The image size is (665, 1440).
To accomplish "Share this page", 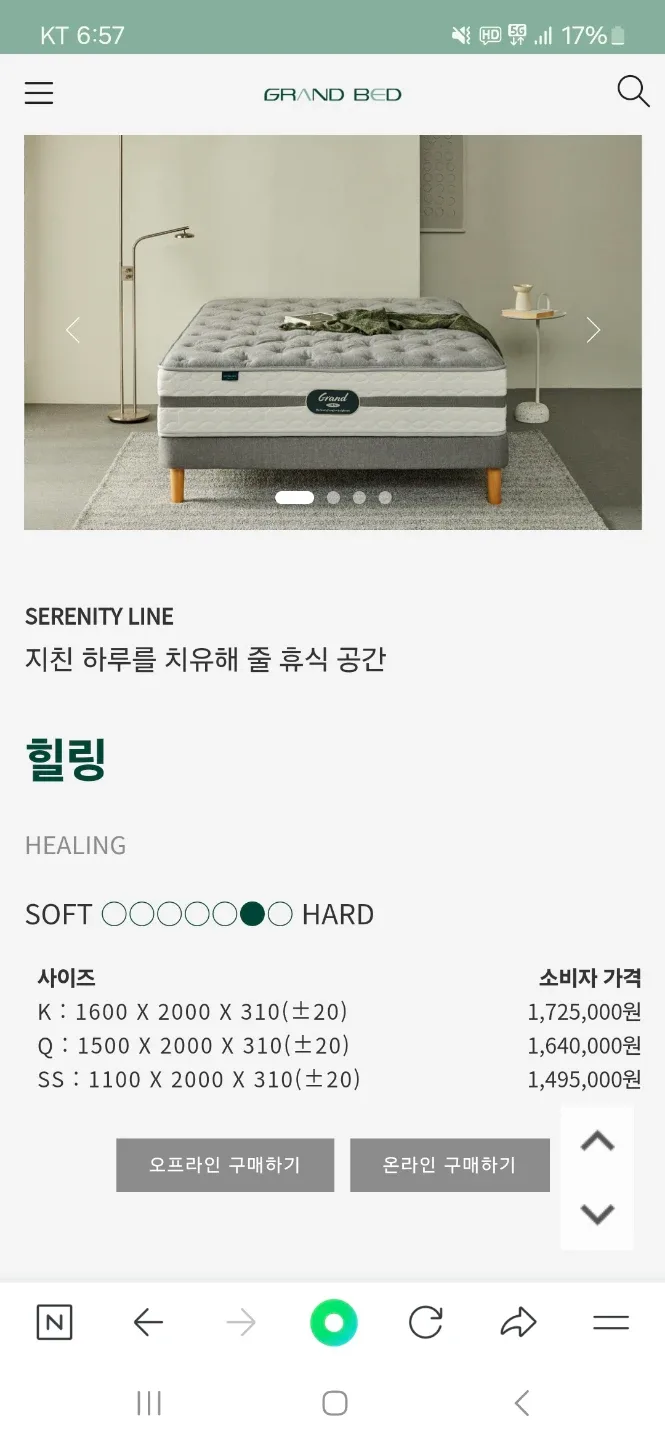I will tap(518, 1323).
